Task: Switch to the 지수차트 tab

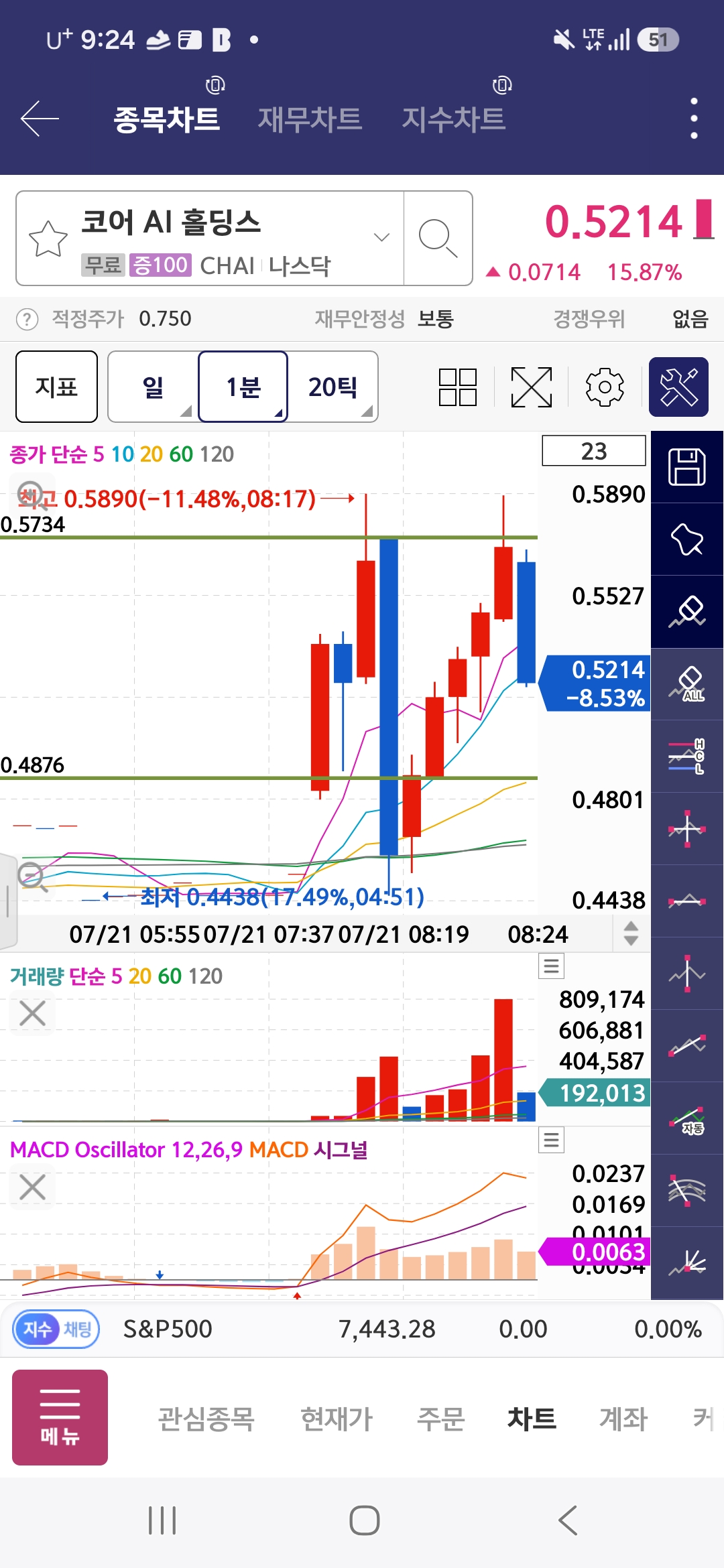Action: click(453, 119)
